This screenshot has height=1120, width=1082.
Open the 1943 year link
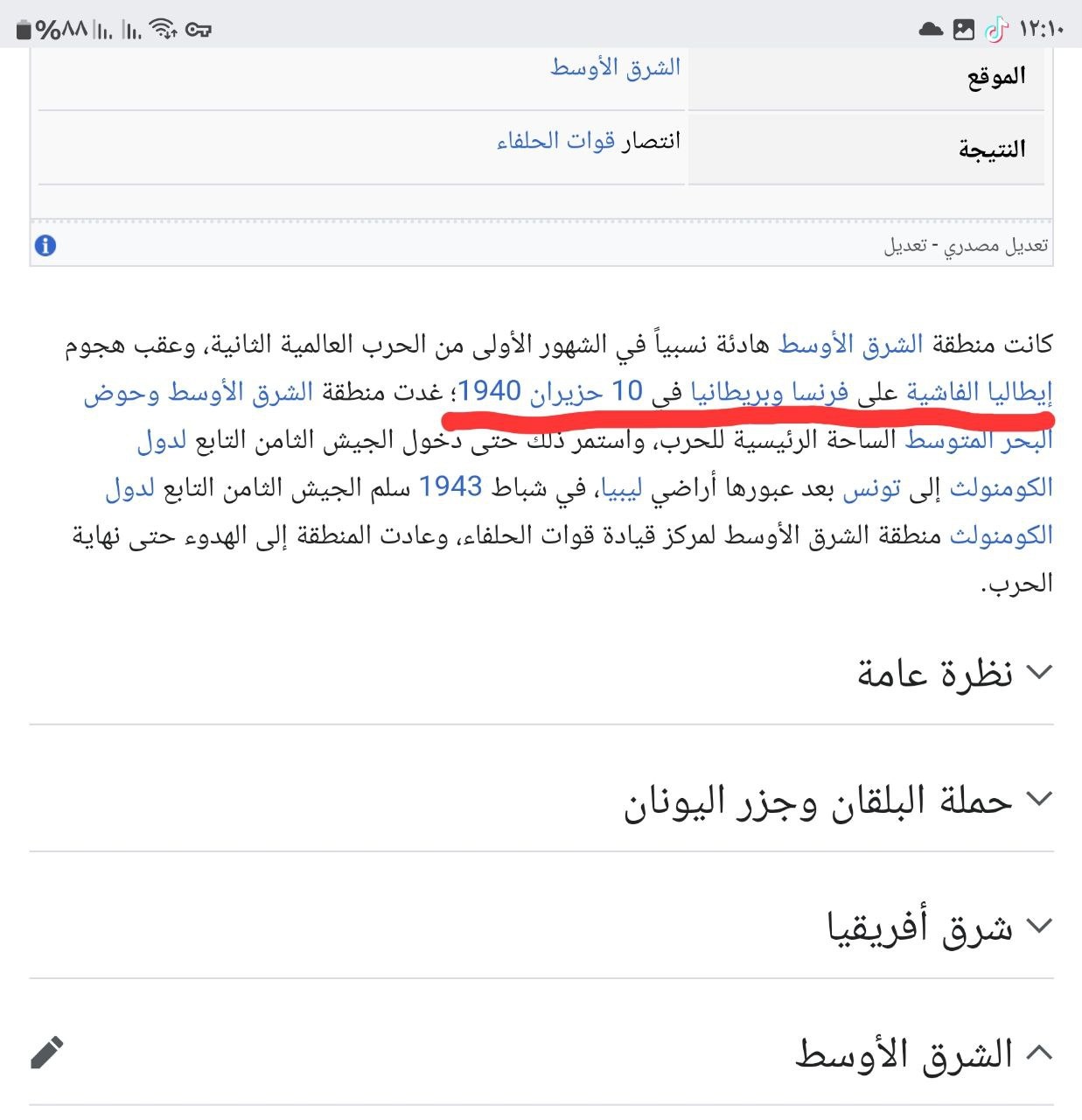tap(450, 486)
